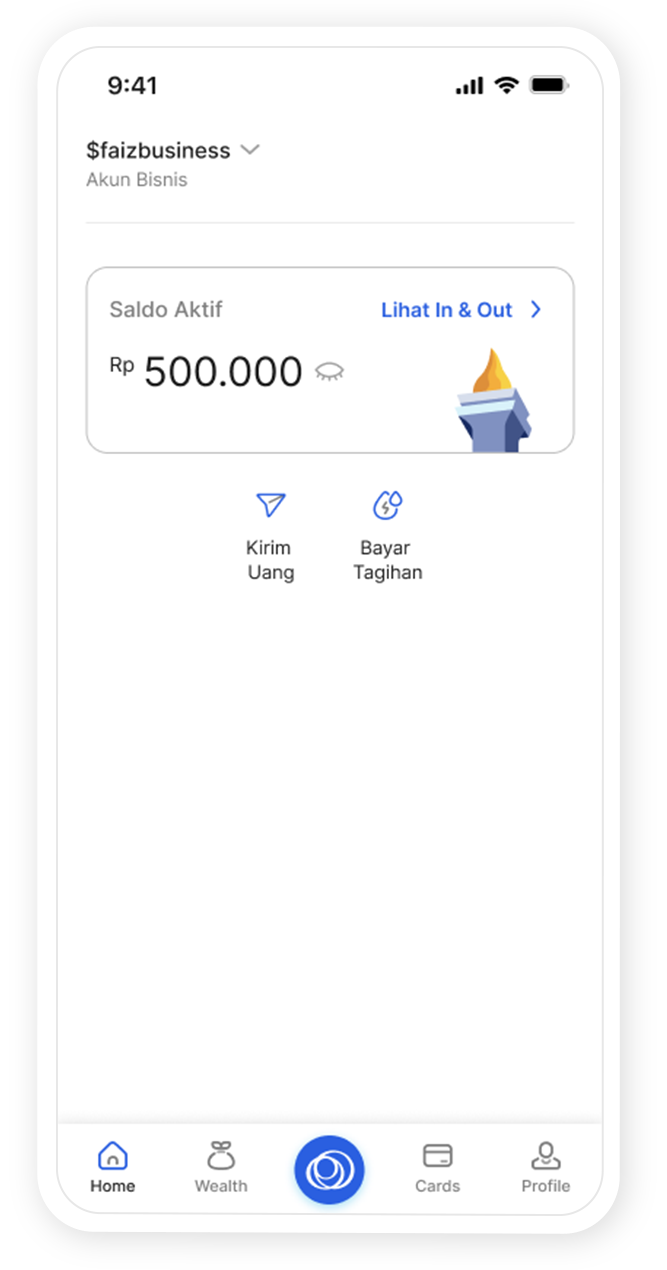667x1270 pixels.
Task: Switch to the Wealth tab
Action: point(221,1167)
